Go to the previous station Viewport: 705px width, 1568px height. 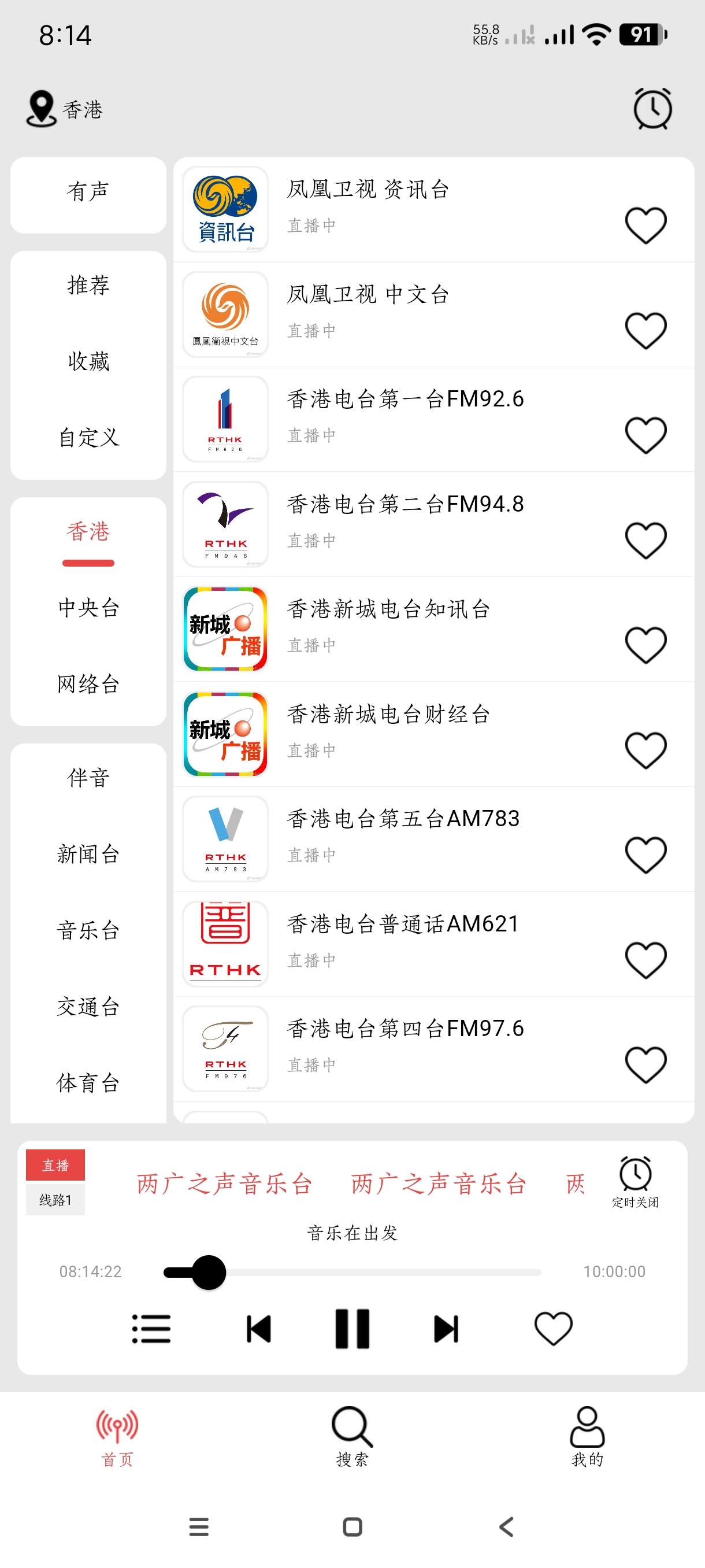(258, 1328)
